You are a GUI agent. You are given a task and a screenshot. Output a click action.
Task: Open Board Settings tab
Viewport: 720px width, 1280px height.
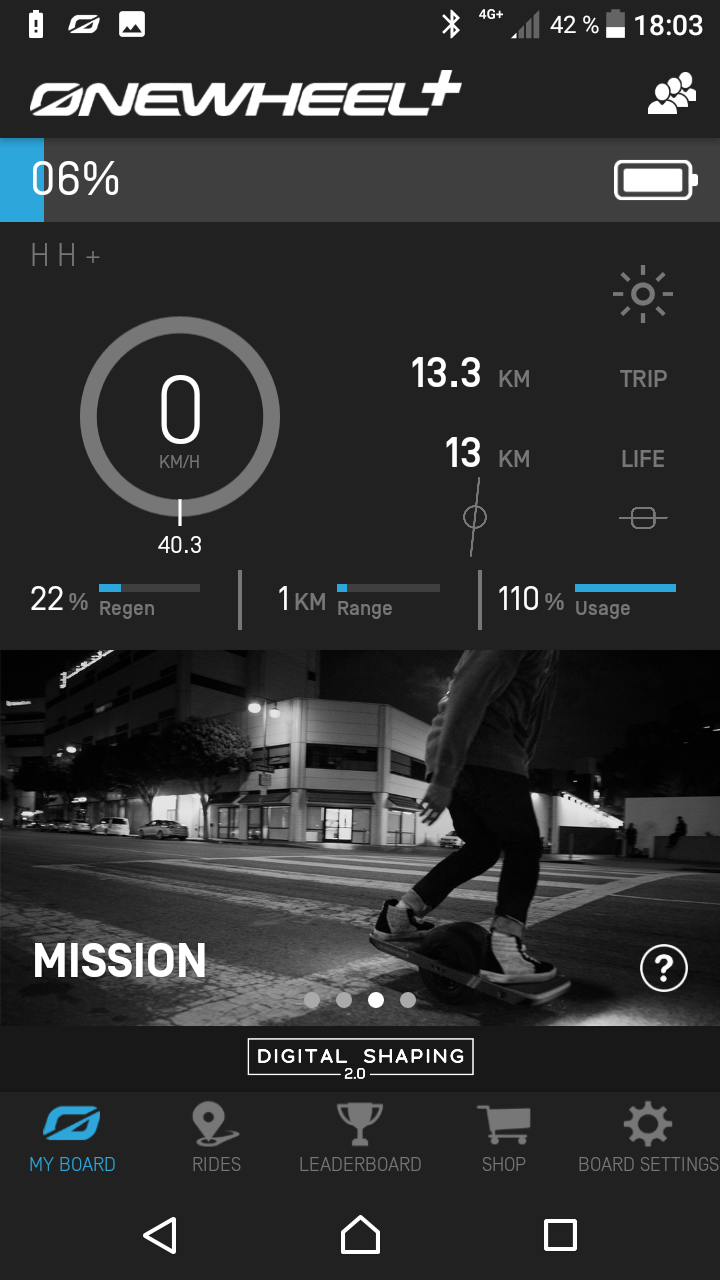coord(648,1138)
